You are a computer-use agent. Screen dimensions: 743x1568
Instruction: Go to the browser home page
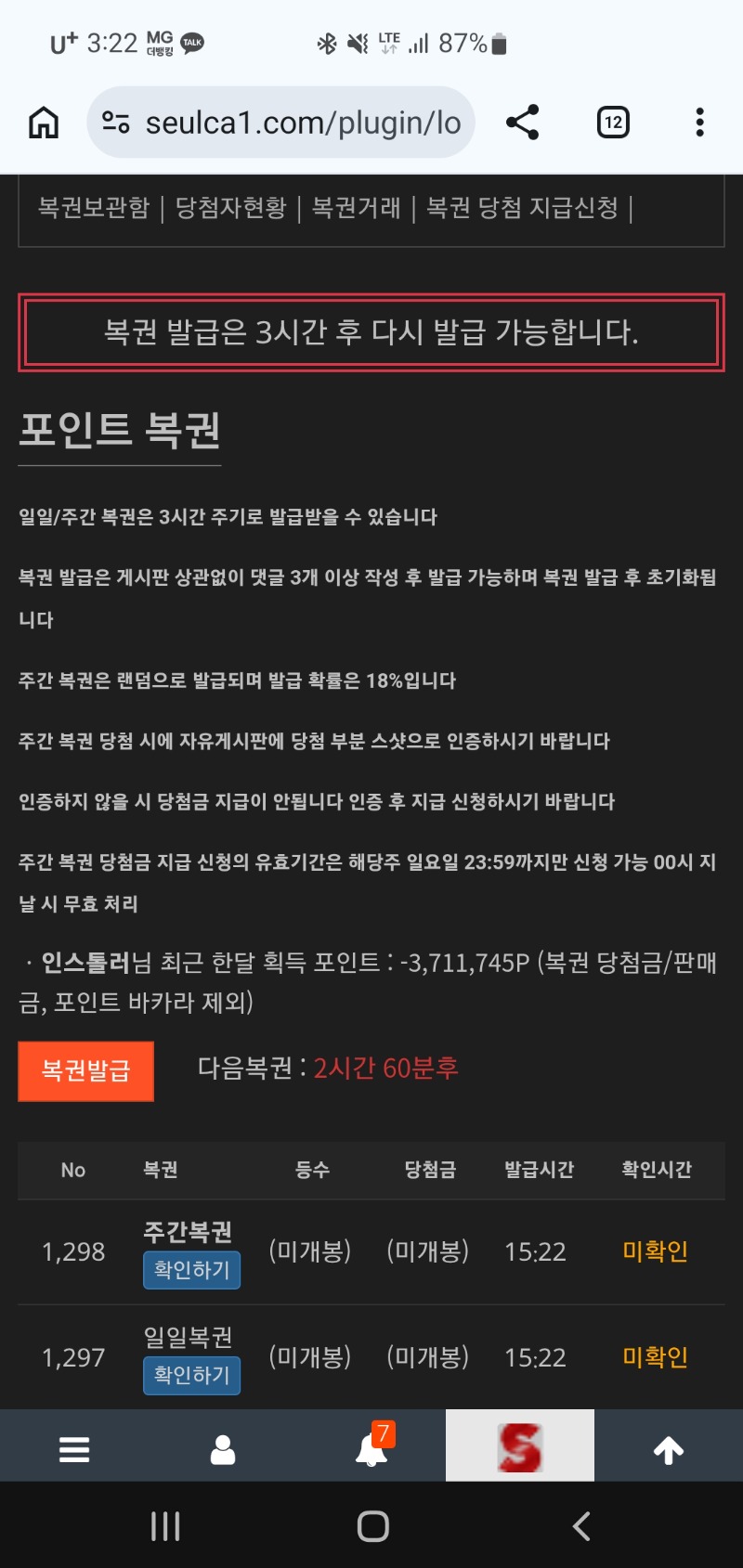pos(44,123)
